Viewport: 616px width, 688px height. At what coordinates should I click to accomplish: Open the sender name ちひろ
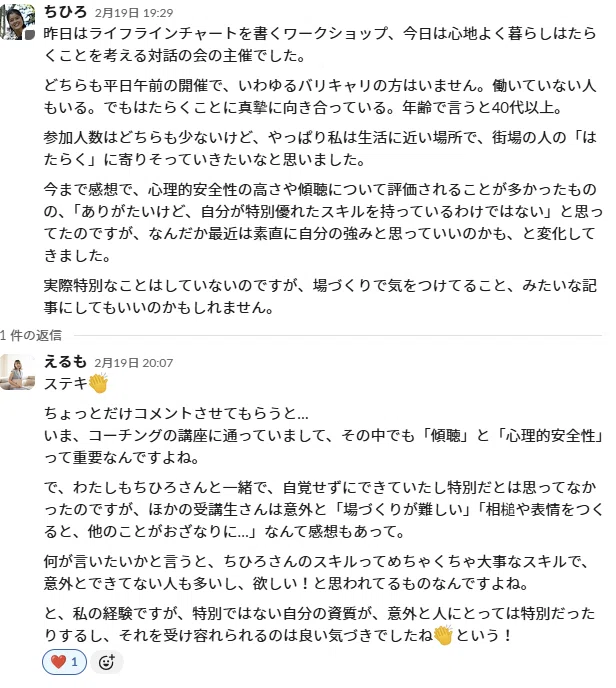[65, 12]
